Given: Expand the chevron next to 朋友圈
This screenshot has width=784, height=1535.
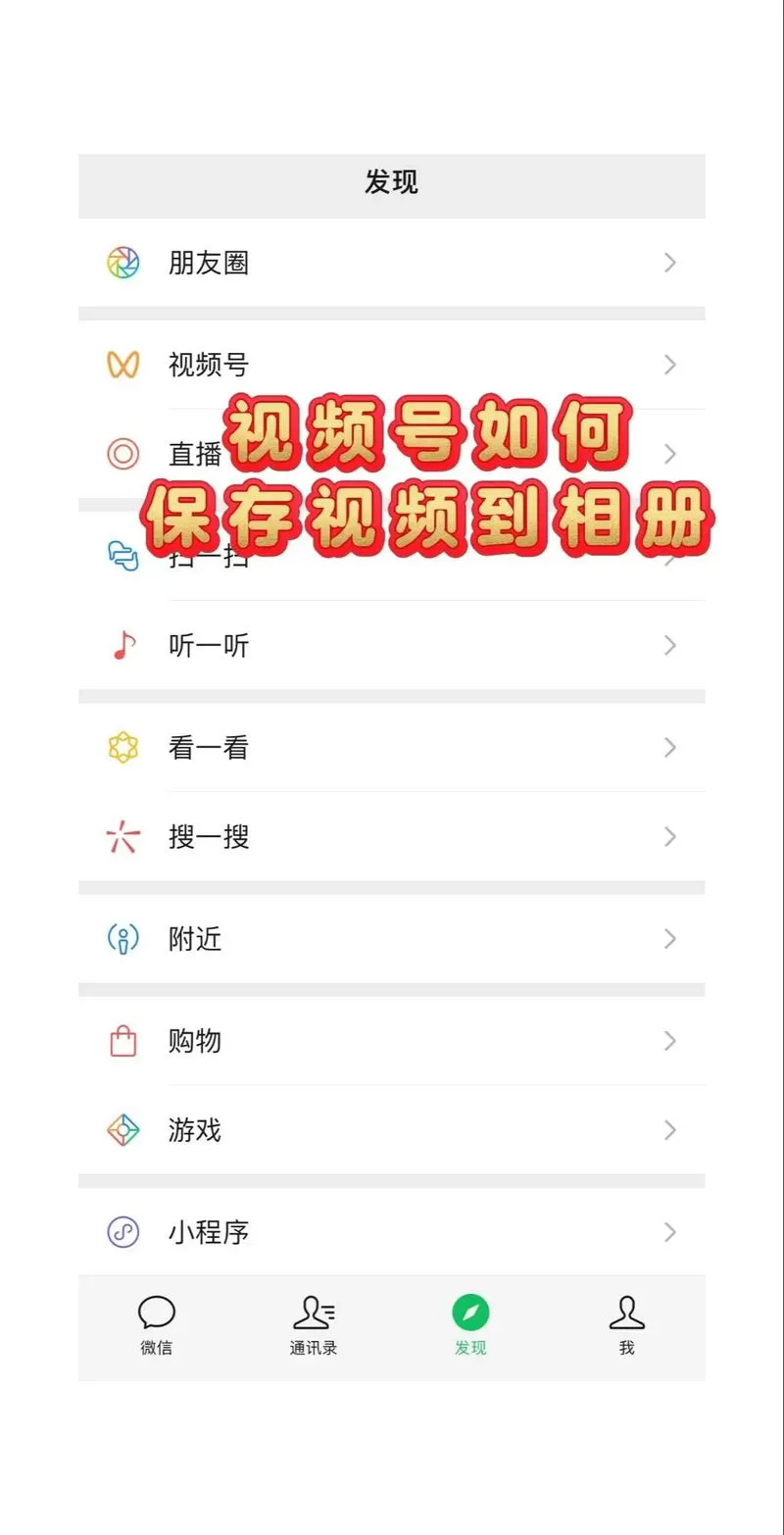Looking at the screenshot, I should coord(670,262).
